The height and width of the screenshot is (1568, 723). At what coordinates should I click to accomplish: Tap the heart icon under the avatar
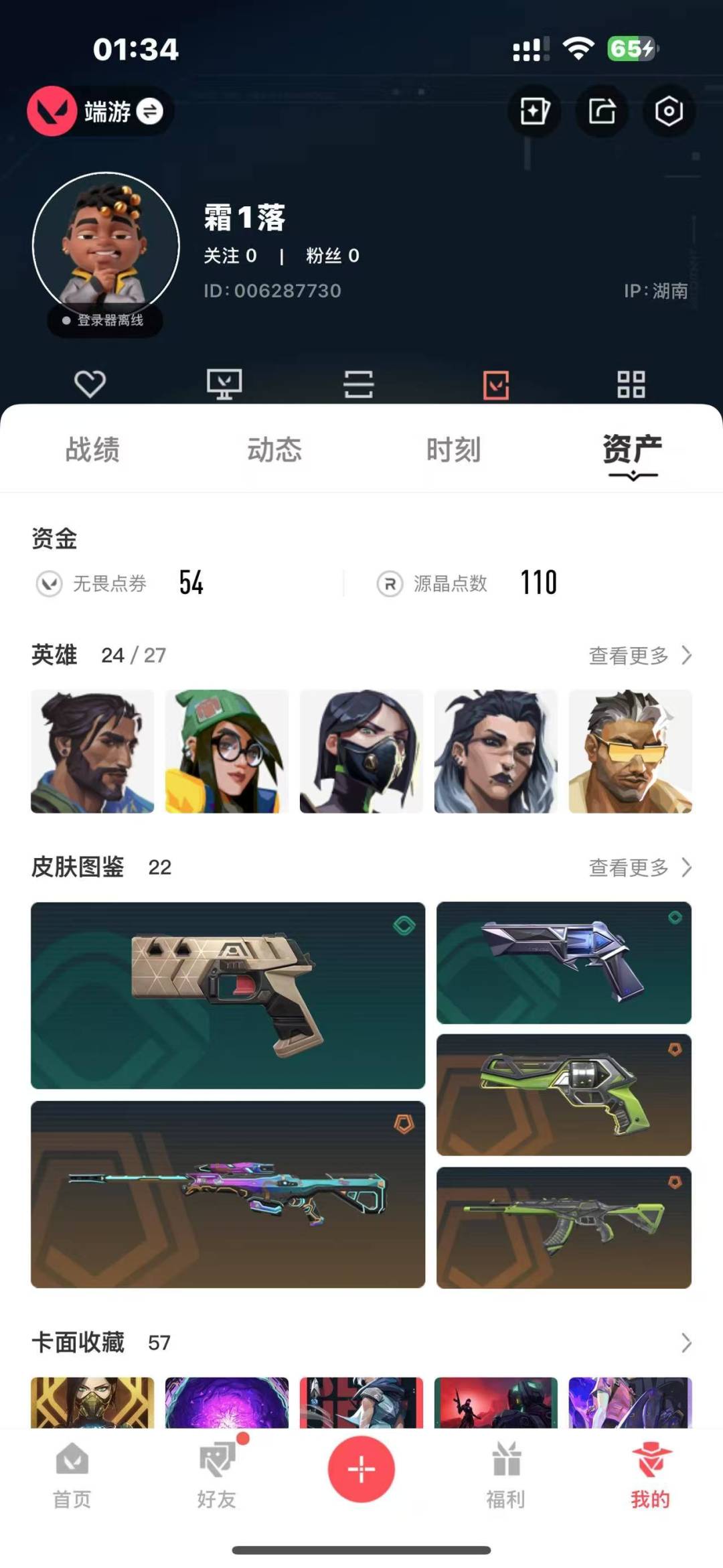point(90,384)
